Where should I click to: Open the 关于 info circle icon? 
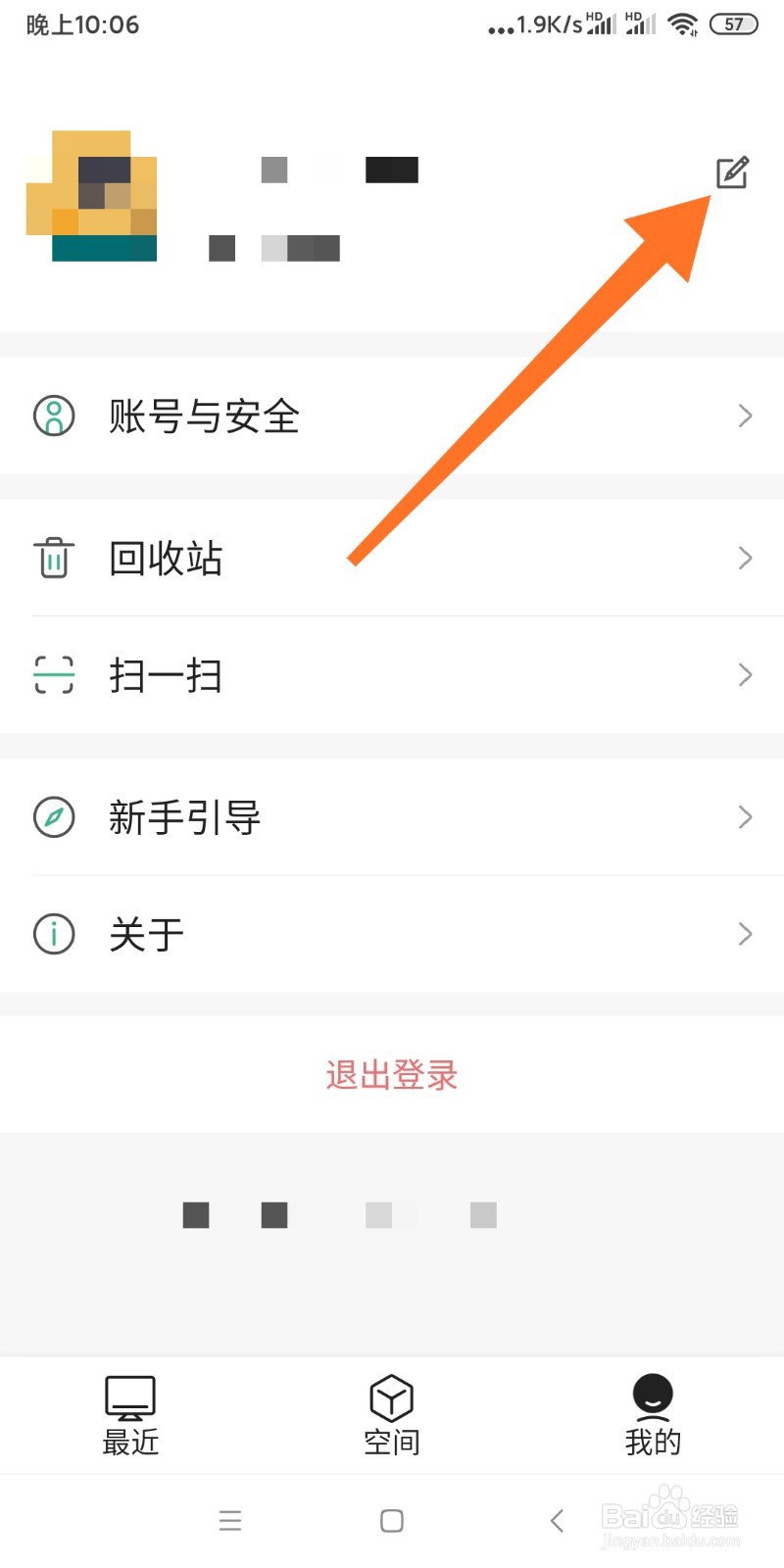[54, 934]
